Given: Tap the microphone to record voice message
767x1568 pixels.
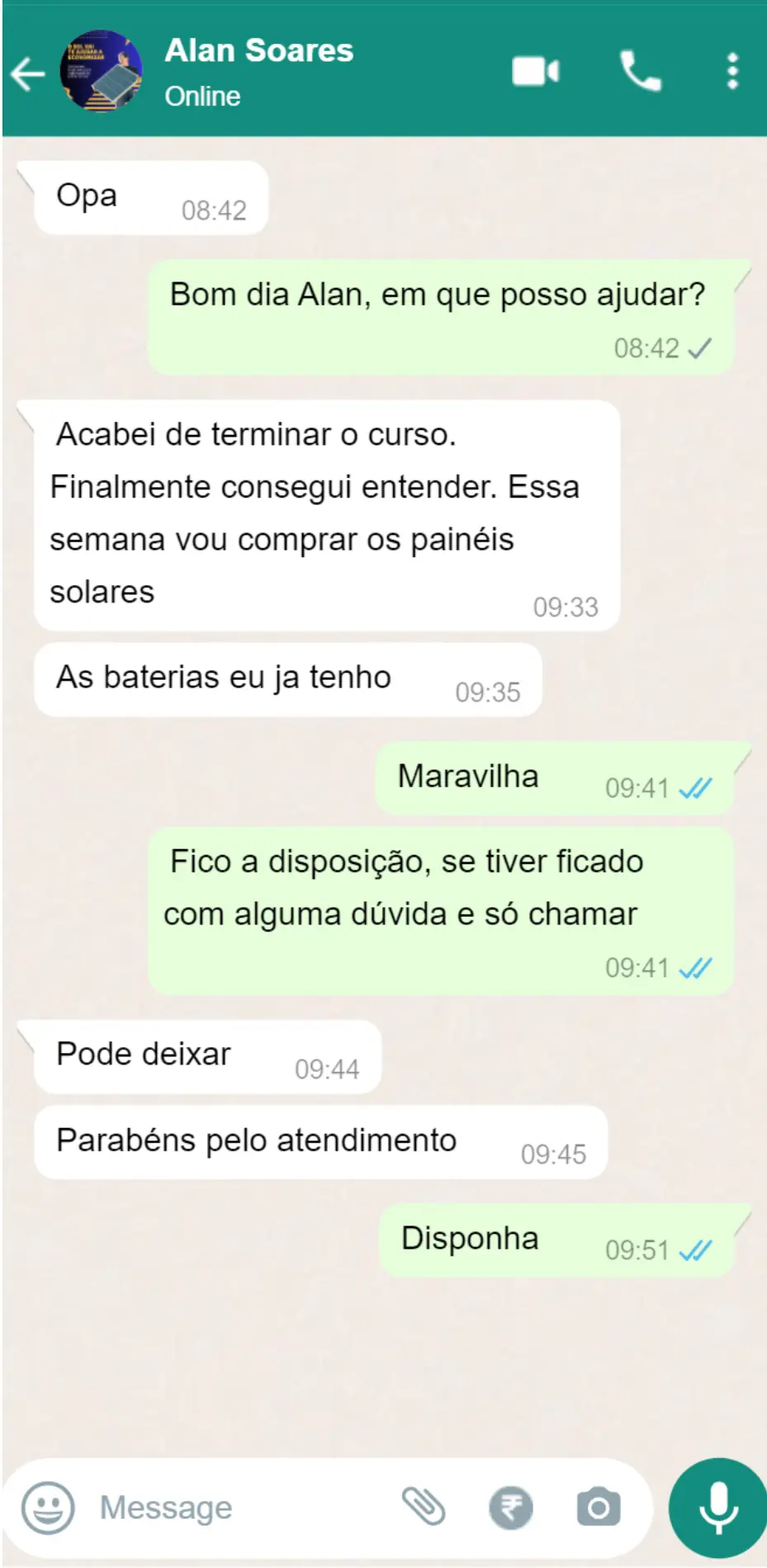Looking at the screenshot, I should [x=717, y=1508].
